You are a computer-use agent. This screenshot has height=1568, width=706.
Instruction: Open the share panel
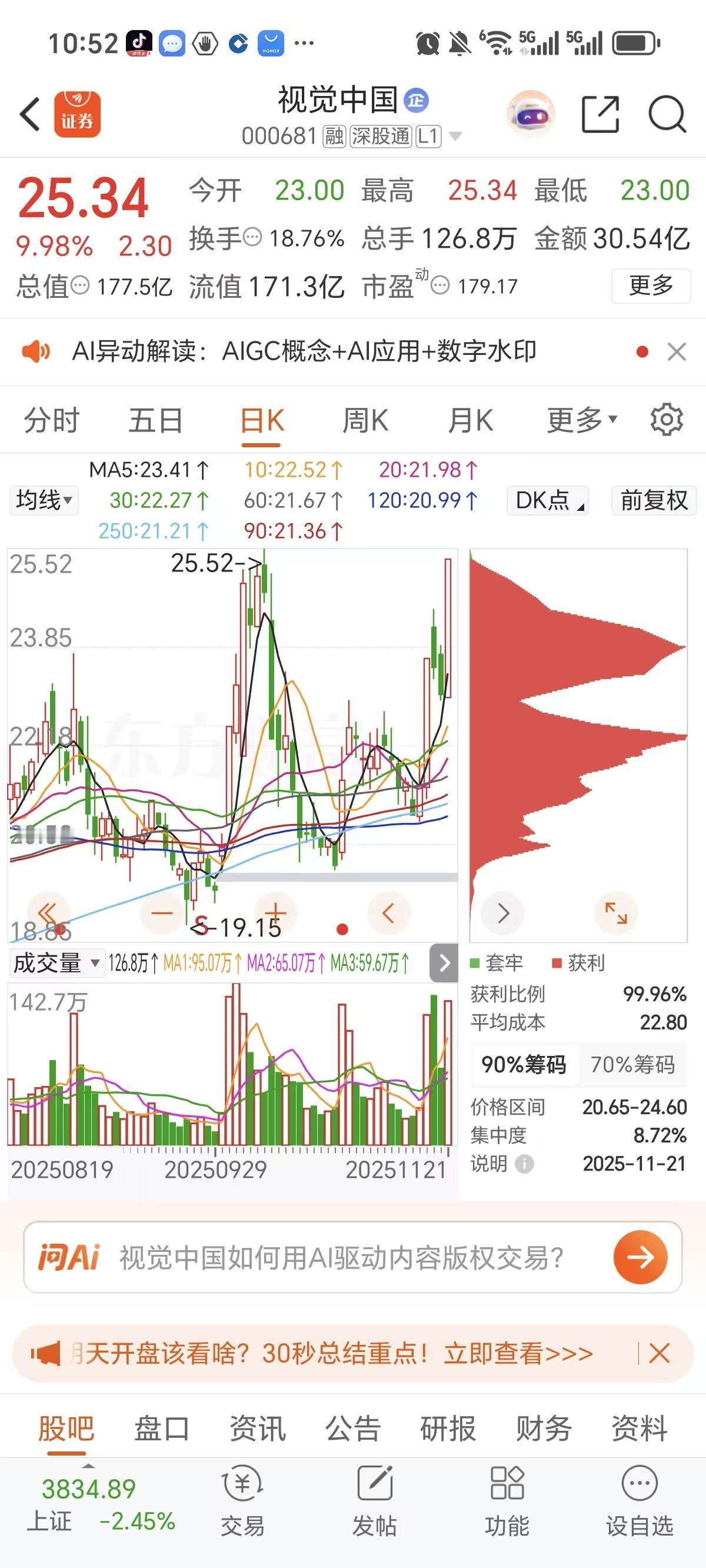[x=601, y=114]
